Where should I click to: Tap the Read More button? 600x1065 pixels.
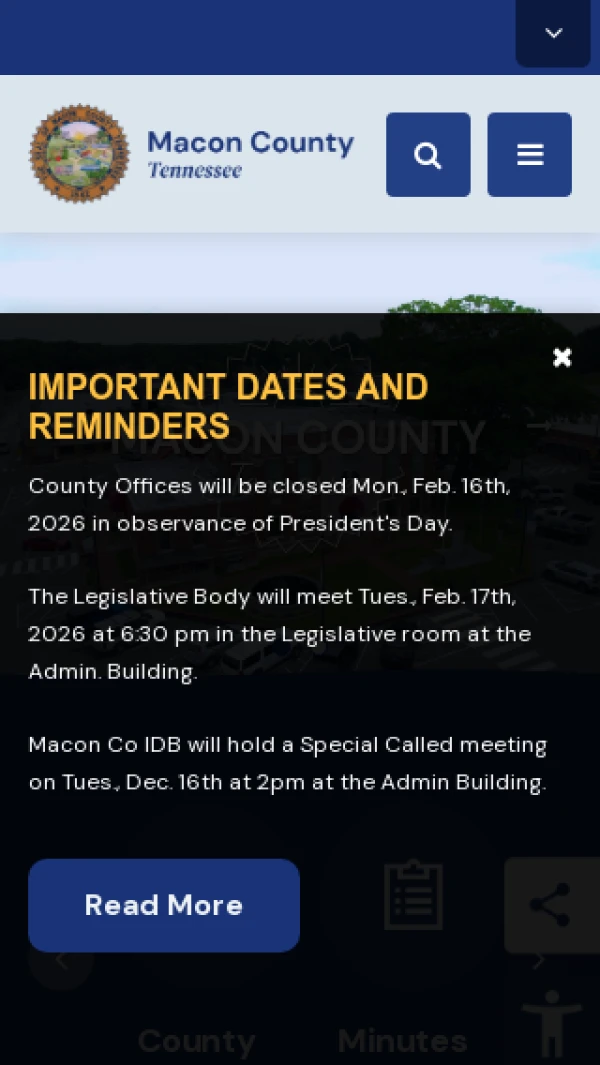(164, 905)
